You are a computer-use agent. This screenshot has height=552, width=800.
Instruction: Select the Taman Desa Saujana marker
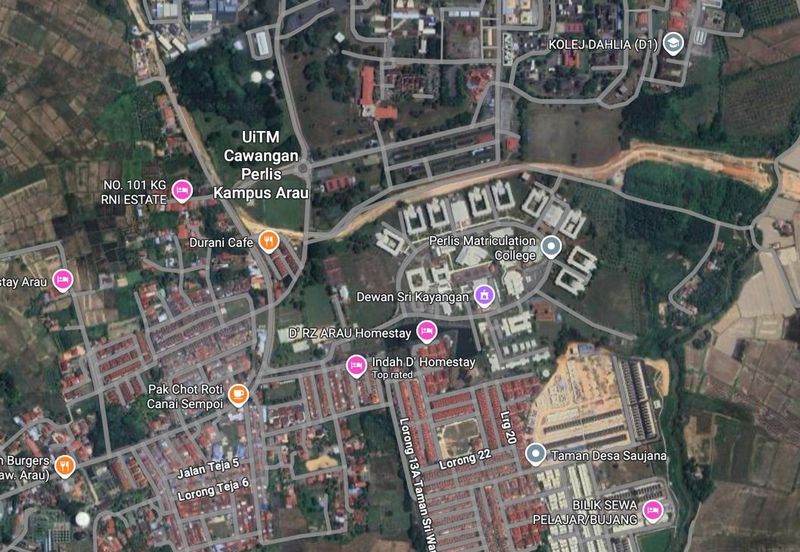(536, 455)
